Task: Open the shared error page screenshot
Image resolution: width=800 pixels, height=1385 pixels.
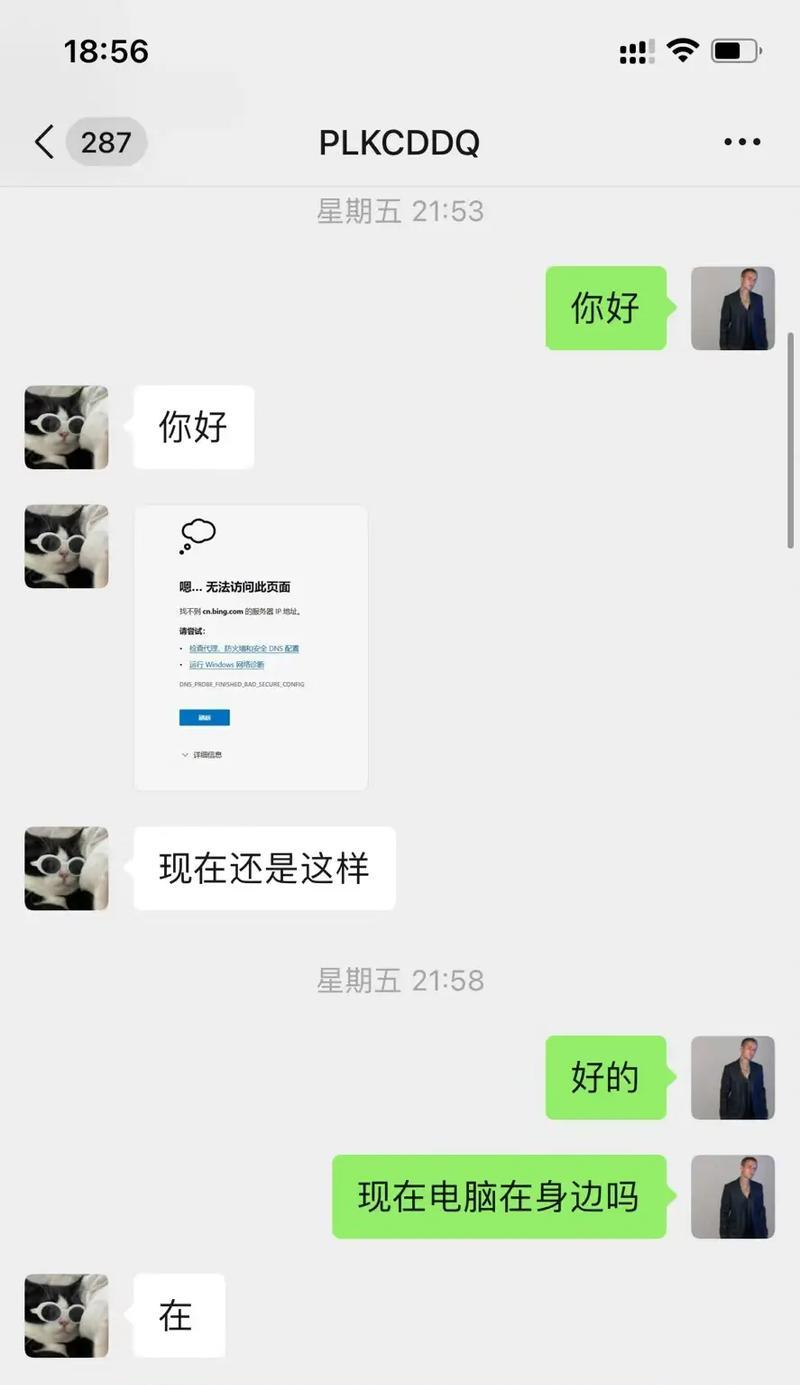Action: tap(251, 648)
